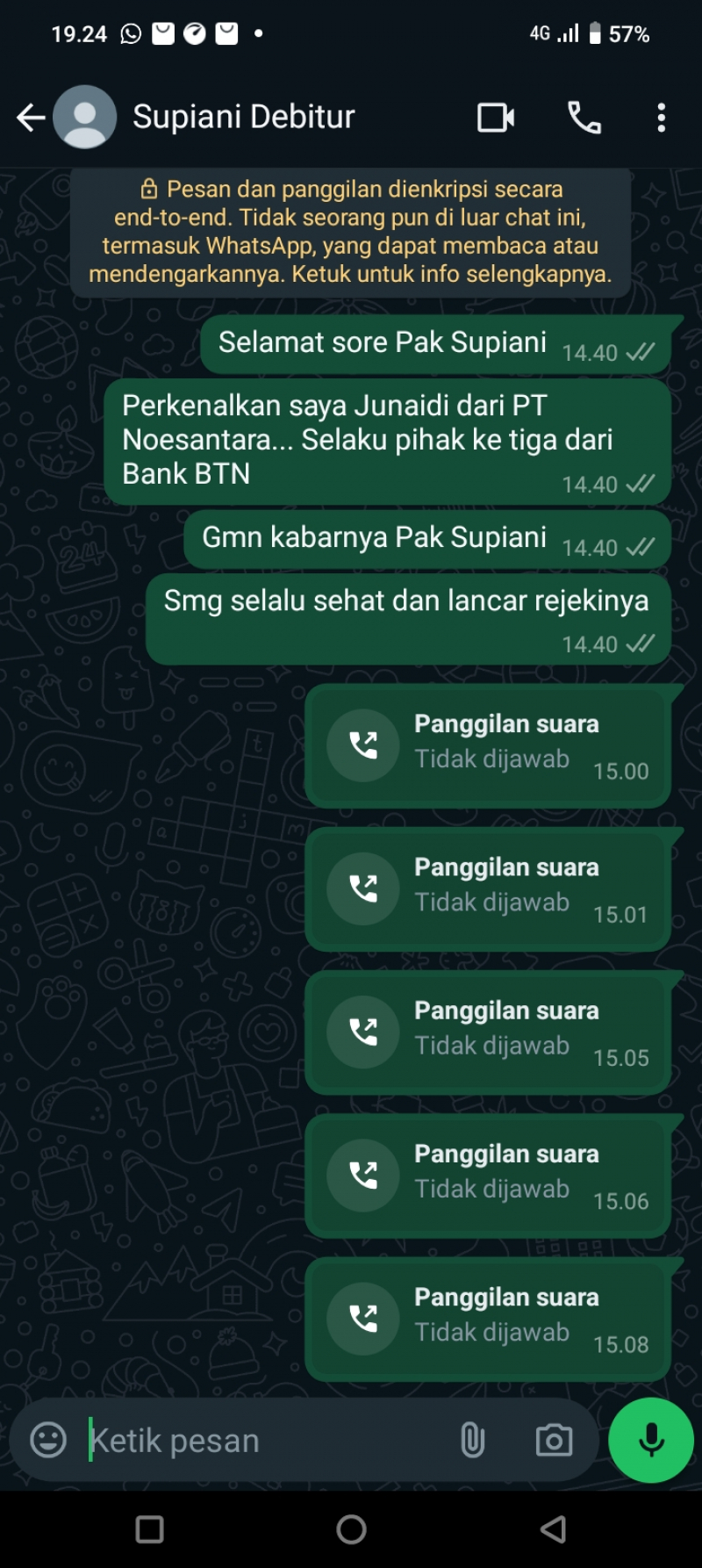Start a video call with Supiani Debitur
The image size is (702, 1568).
click(x=495, y=116)
